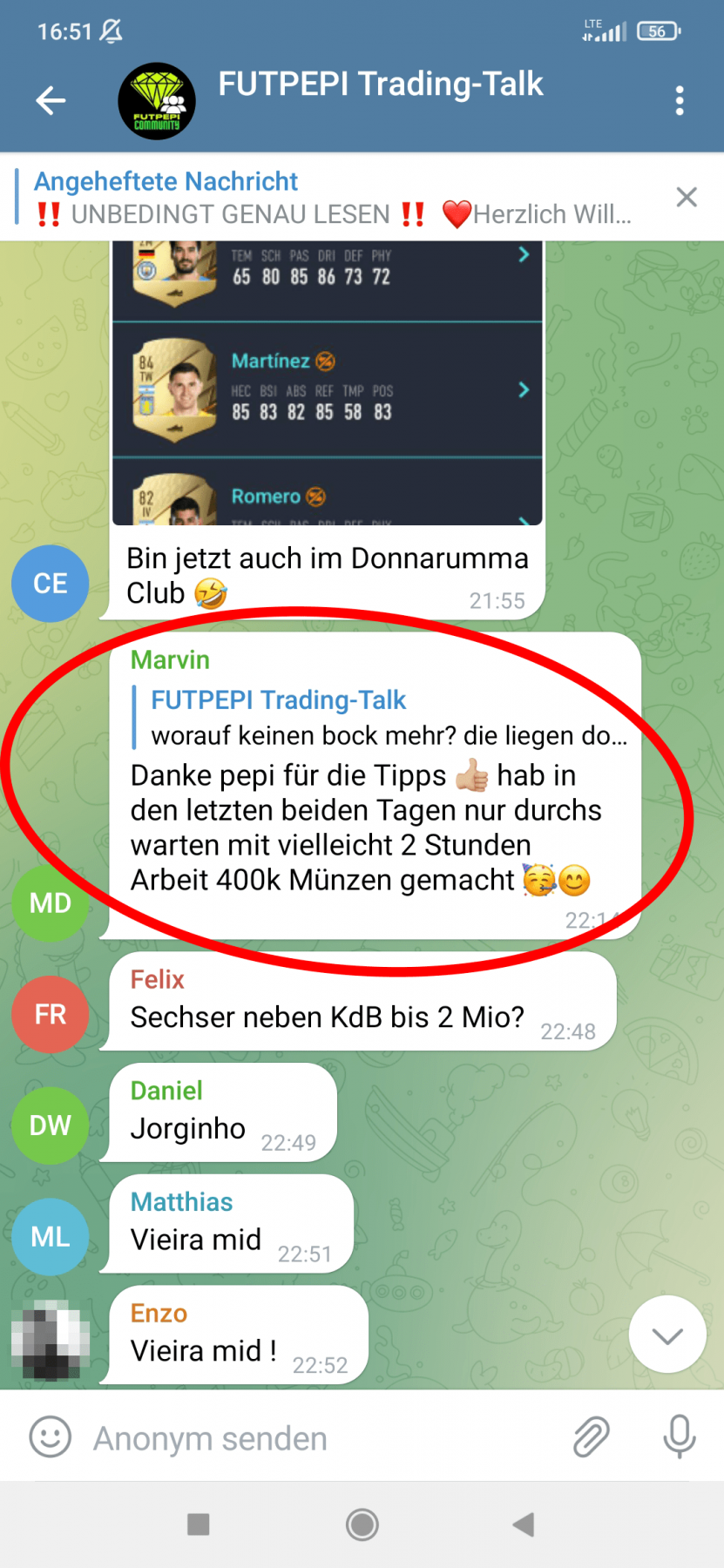This screenshot has height=1568, width=724.
Task: Open recent apps from navigation bar
Action: [199, 1524]
